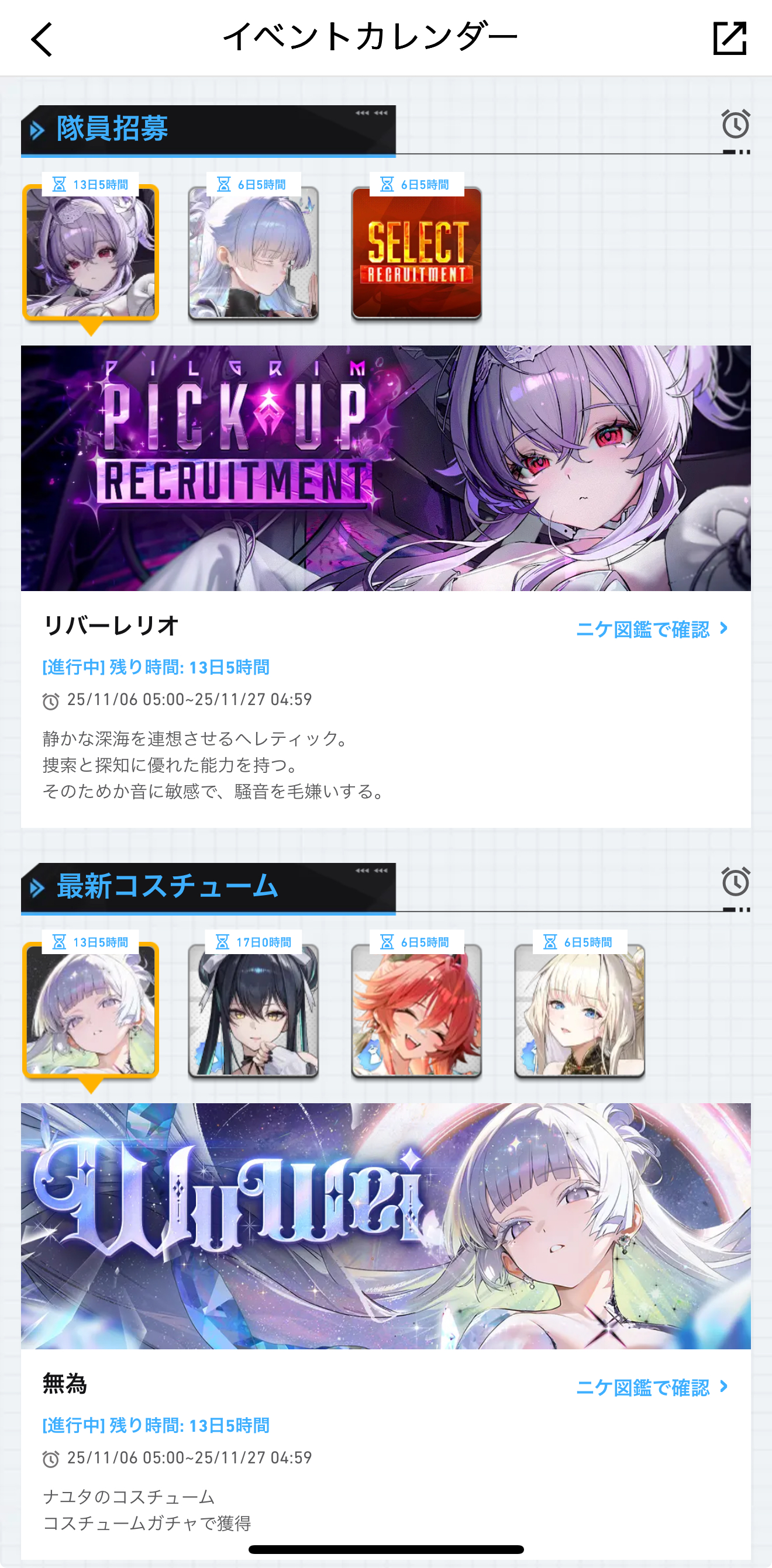Viewport: 772px width, 1568px height.
Task: Open the Pilgrim Pick Up Recruitment banner
Action: pyautogui.click(x=386, y=468)
